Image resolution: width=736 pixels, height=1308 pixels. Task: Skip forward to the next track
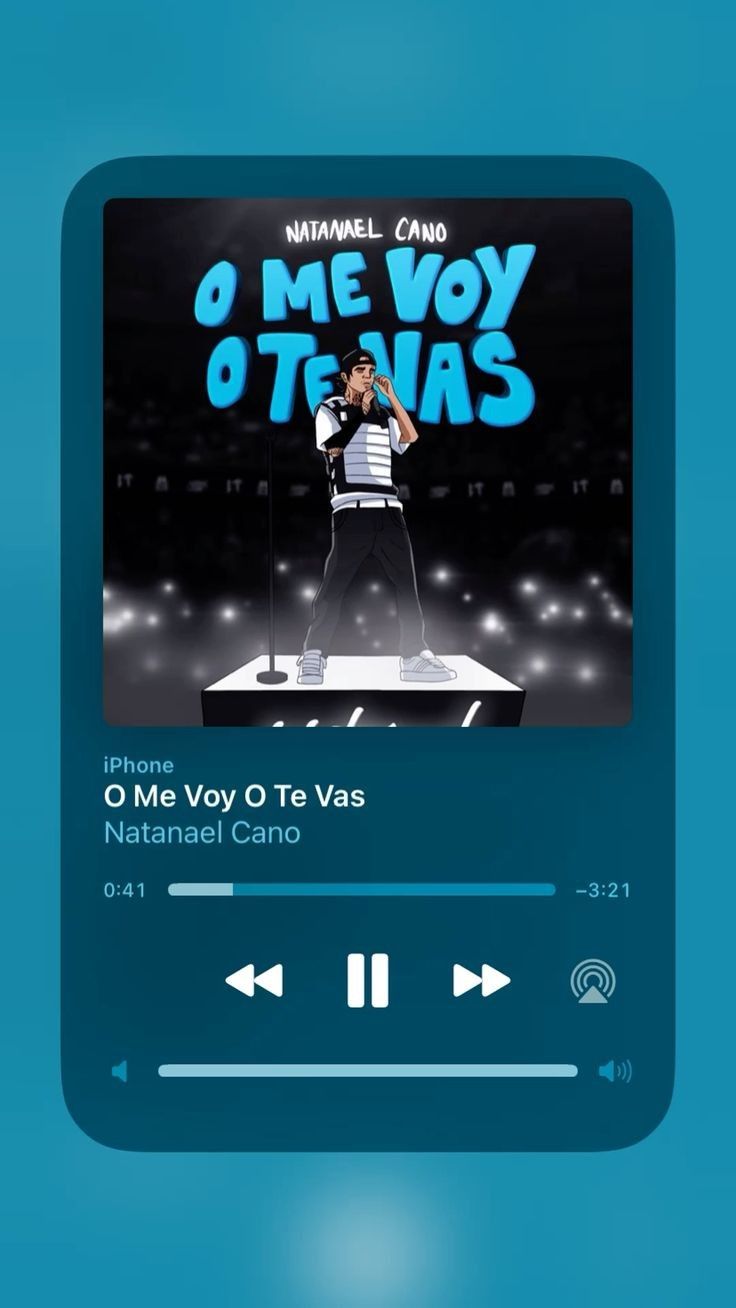coord(481,980)
